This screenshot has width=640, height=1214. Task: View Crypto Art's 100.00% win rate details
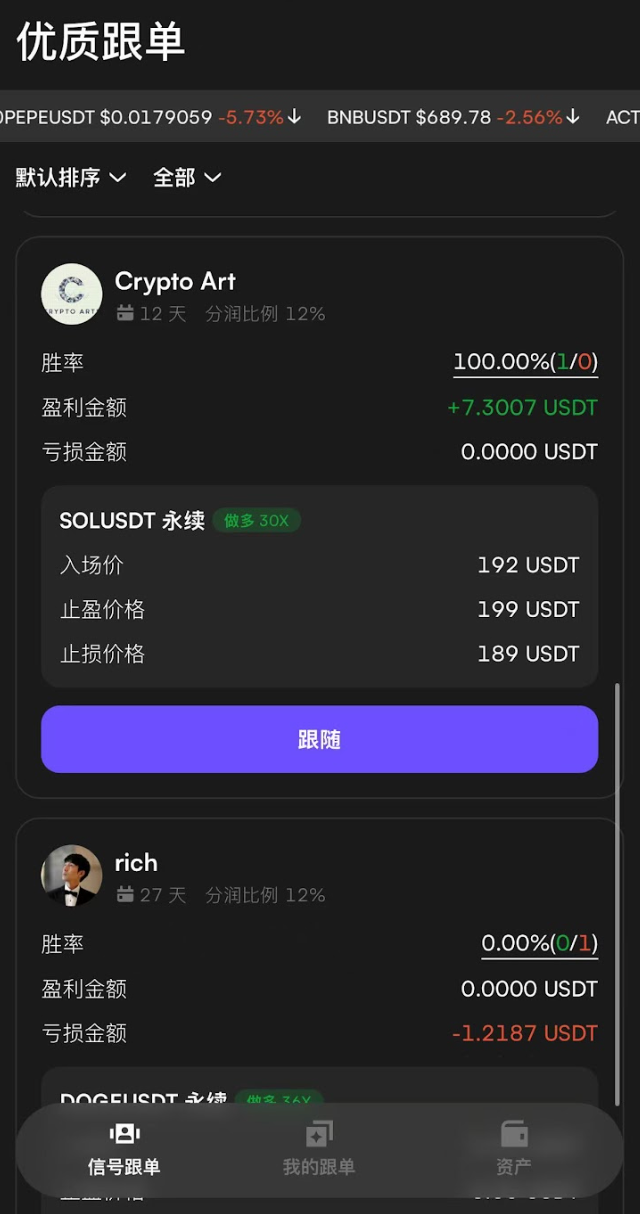tap(525, 362)
